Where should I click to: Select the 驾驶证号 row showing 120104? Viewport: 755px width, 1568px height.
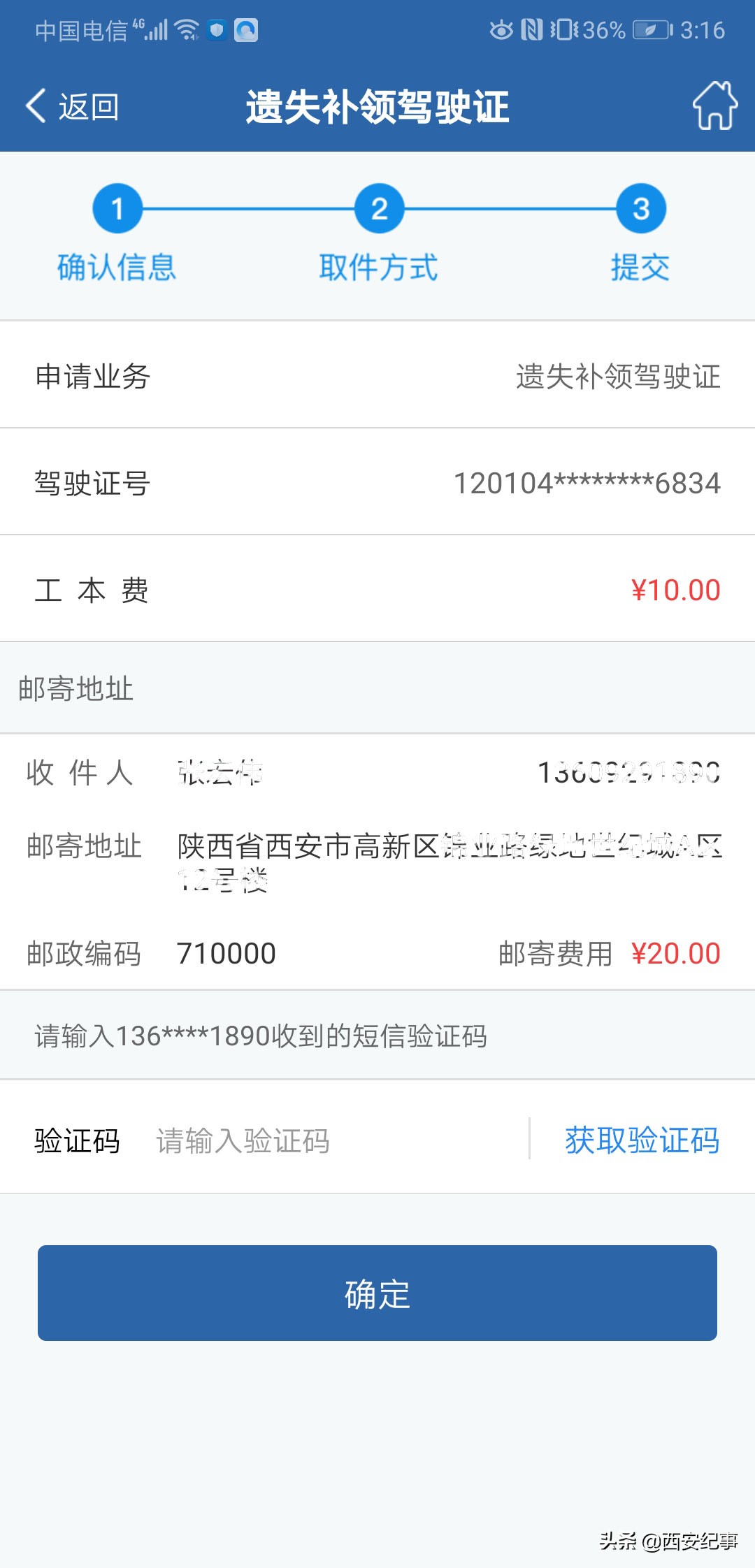pos(377,481)
